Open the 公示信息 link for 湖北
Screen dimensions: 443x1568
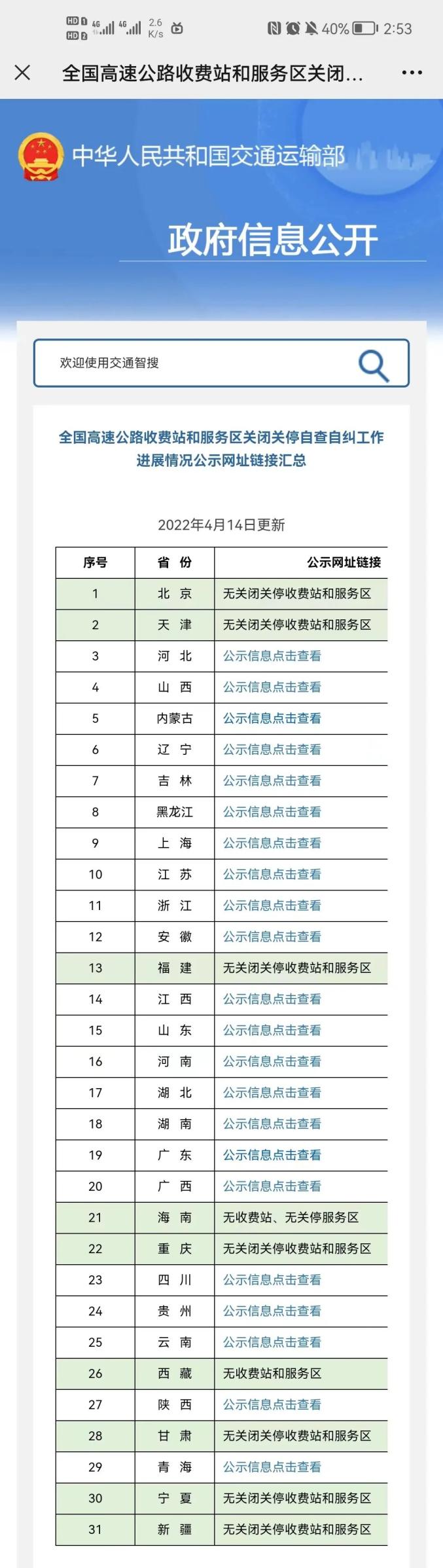tap(272, 1093)
